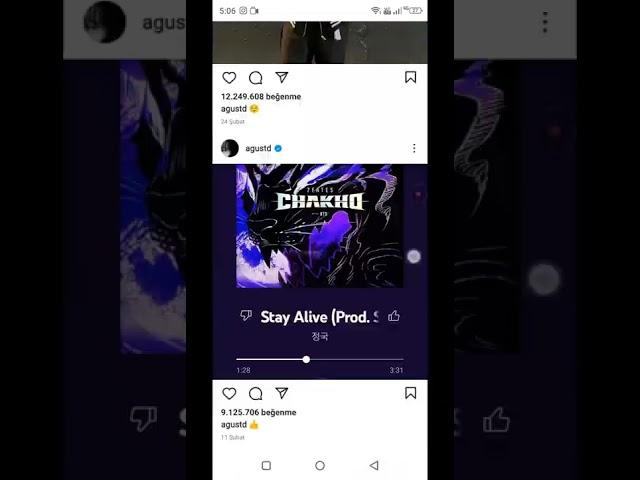This screenshot has width=640, height=480.
Task: Tap the system home button
Action: click(x=320, y=465)
